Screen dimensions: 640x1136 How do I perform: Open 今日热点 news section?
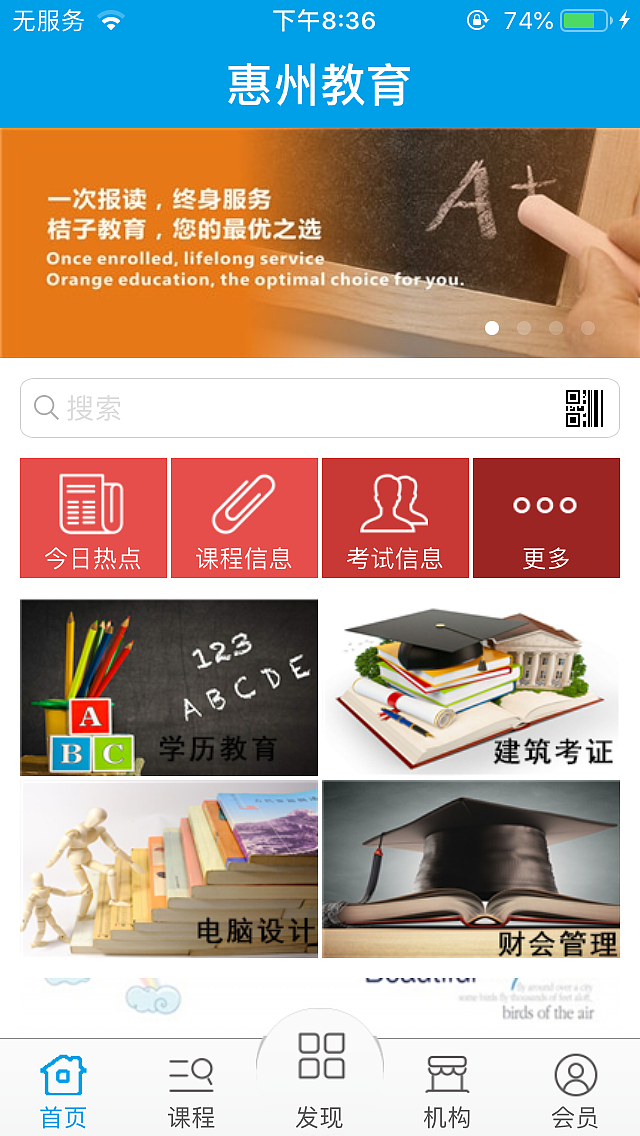point(93,518)
